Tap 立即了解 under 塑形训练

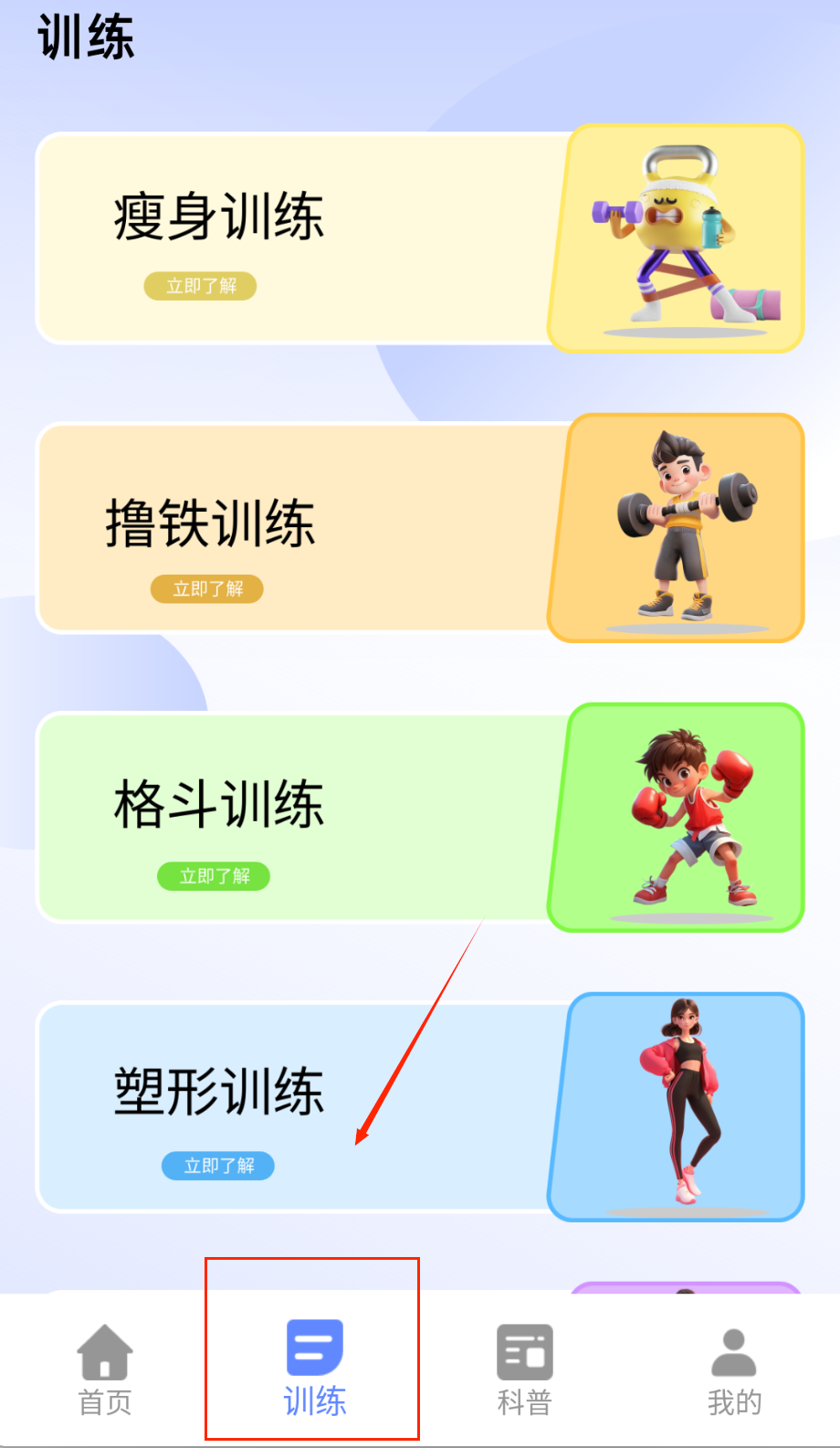coord(218,1166)
